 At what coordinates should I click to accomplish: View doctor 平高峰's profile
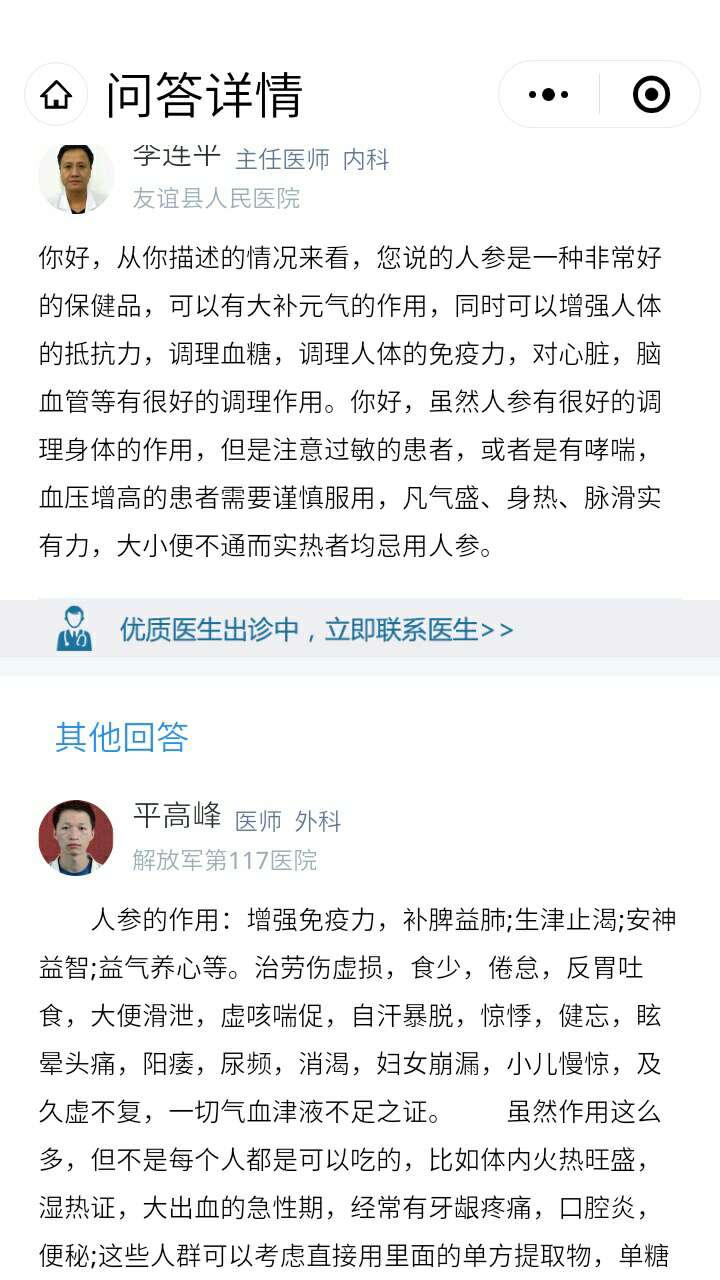pos(76,838)
